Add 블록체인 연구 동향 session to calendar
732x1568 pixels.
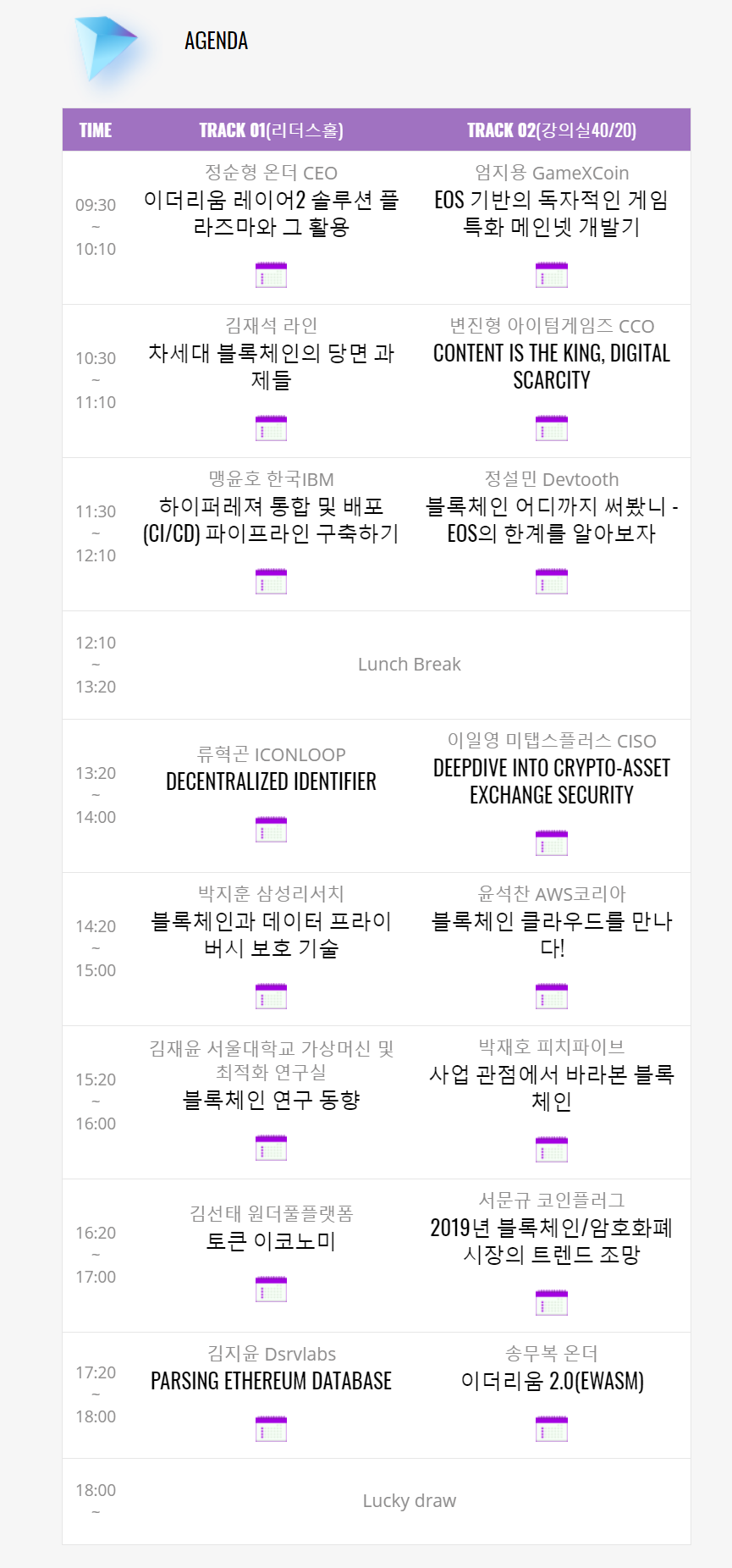271,1148
